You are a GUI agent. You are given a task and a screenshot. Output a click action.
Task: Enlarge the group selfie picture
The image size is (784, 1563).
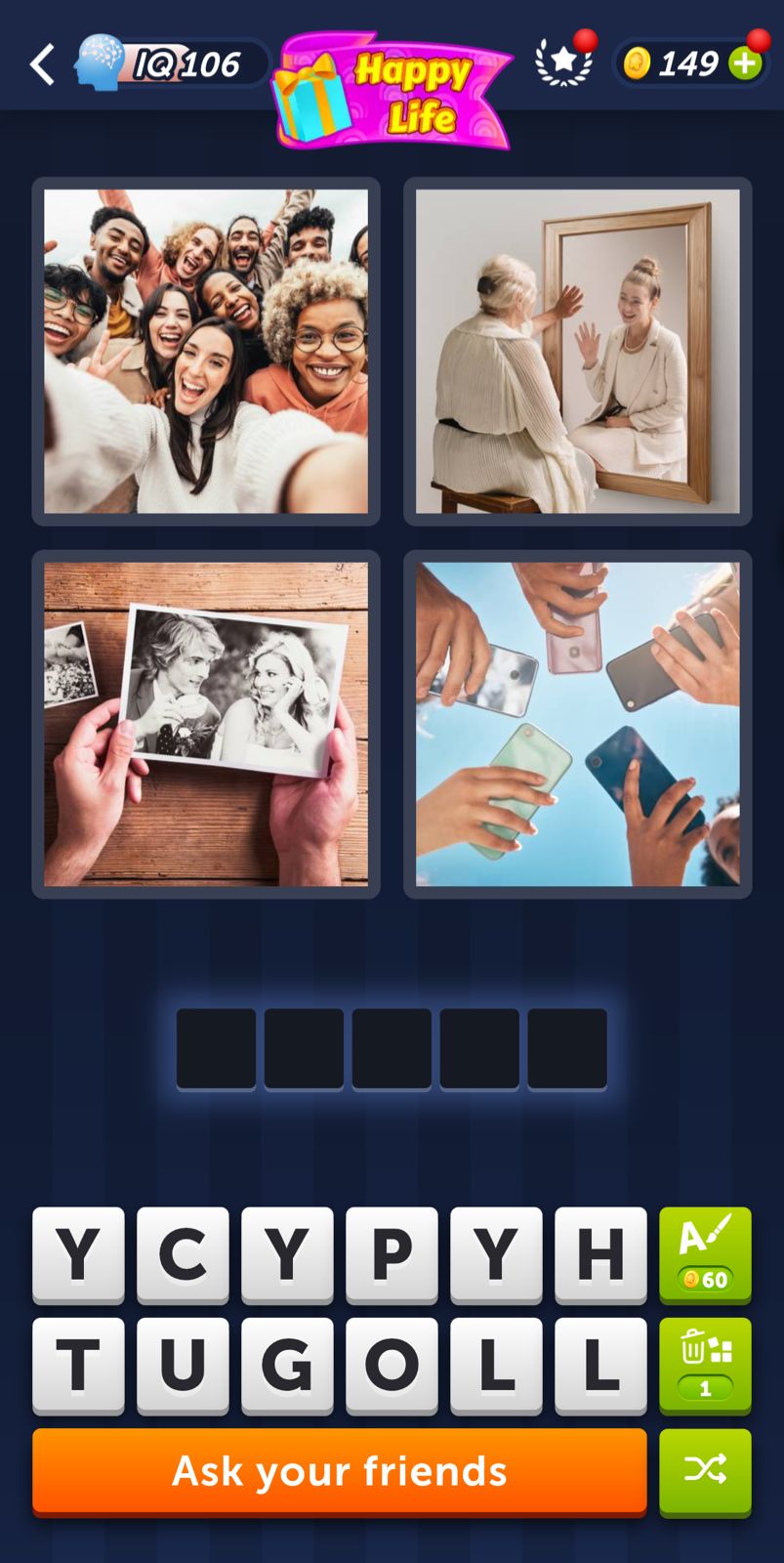coord(206,351)
